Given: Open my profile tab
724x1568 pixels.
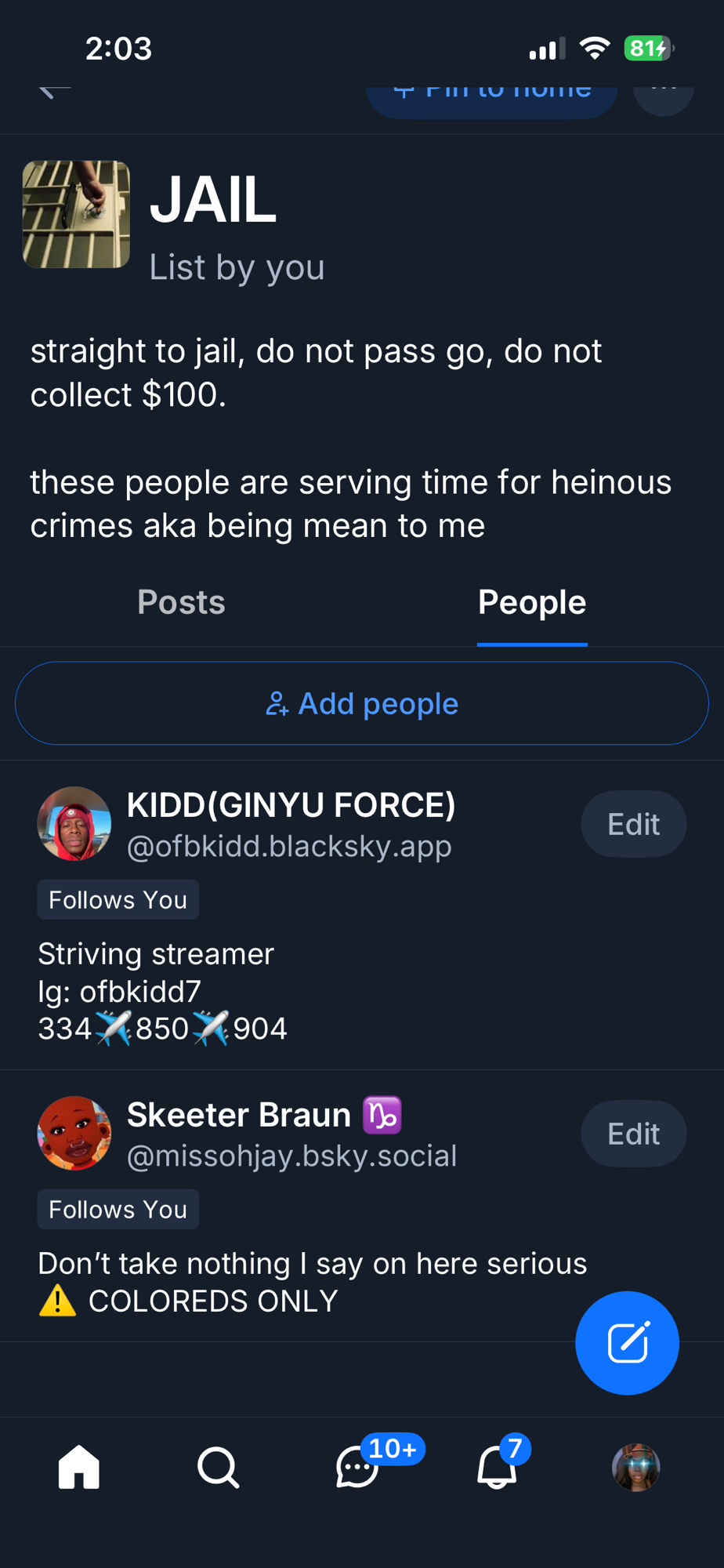Looking at the screenshot, I should [x=635, y=1467].
